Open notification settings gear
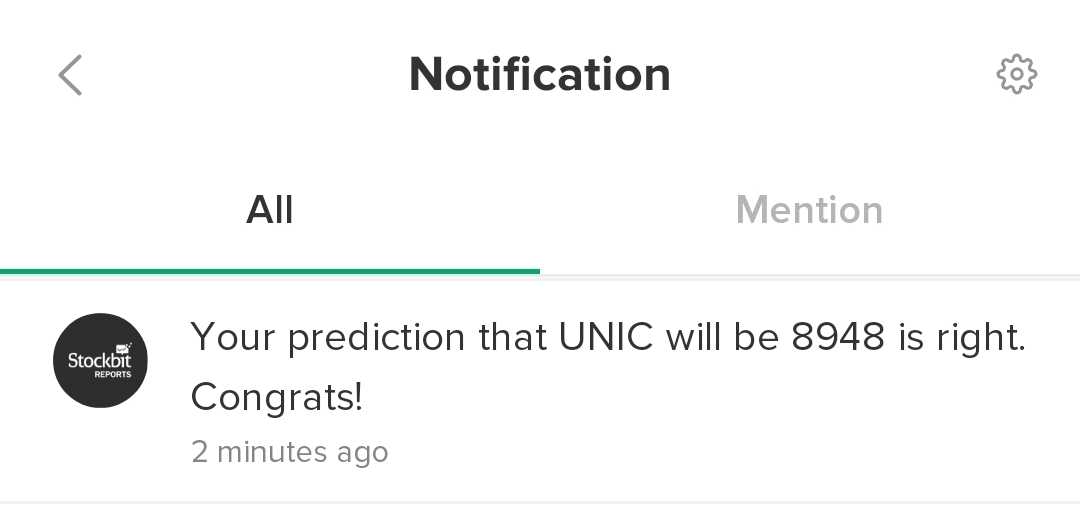Viewport: 1080px width, 505px height. (1016, 74)
